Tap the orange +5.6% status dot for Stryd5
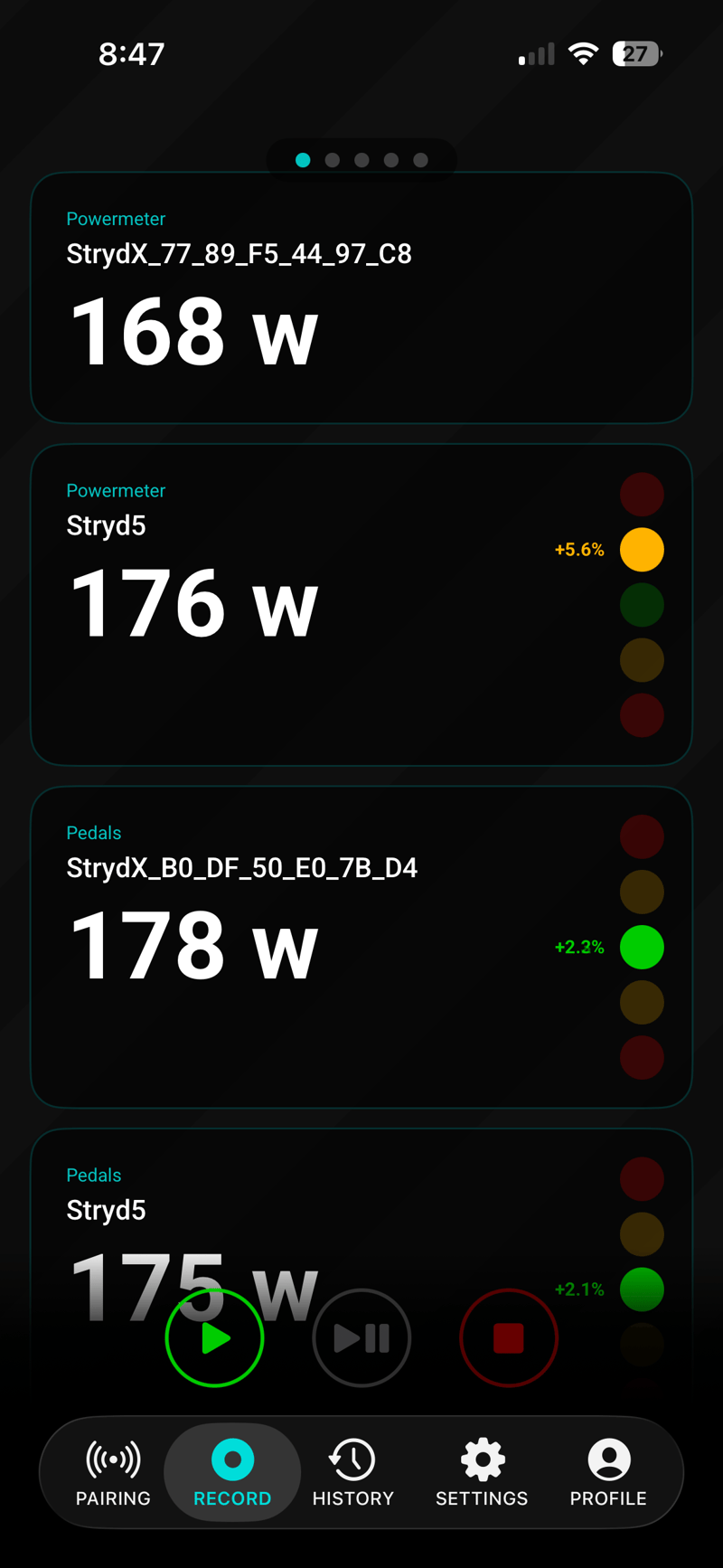Image resolution: width=723 pixels, height=1568 pixels. coord(642,549)
